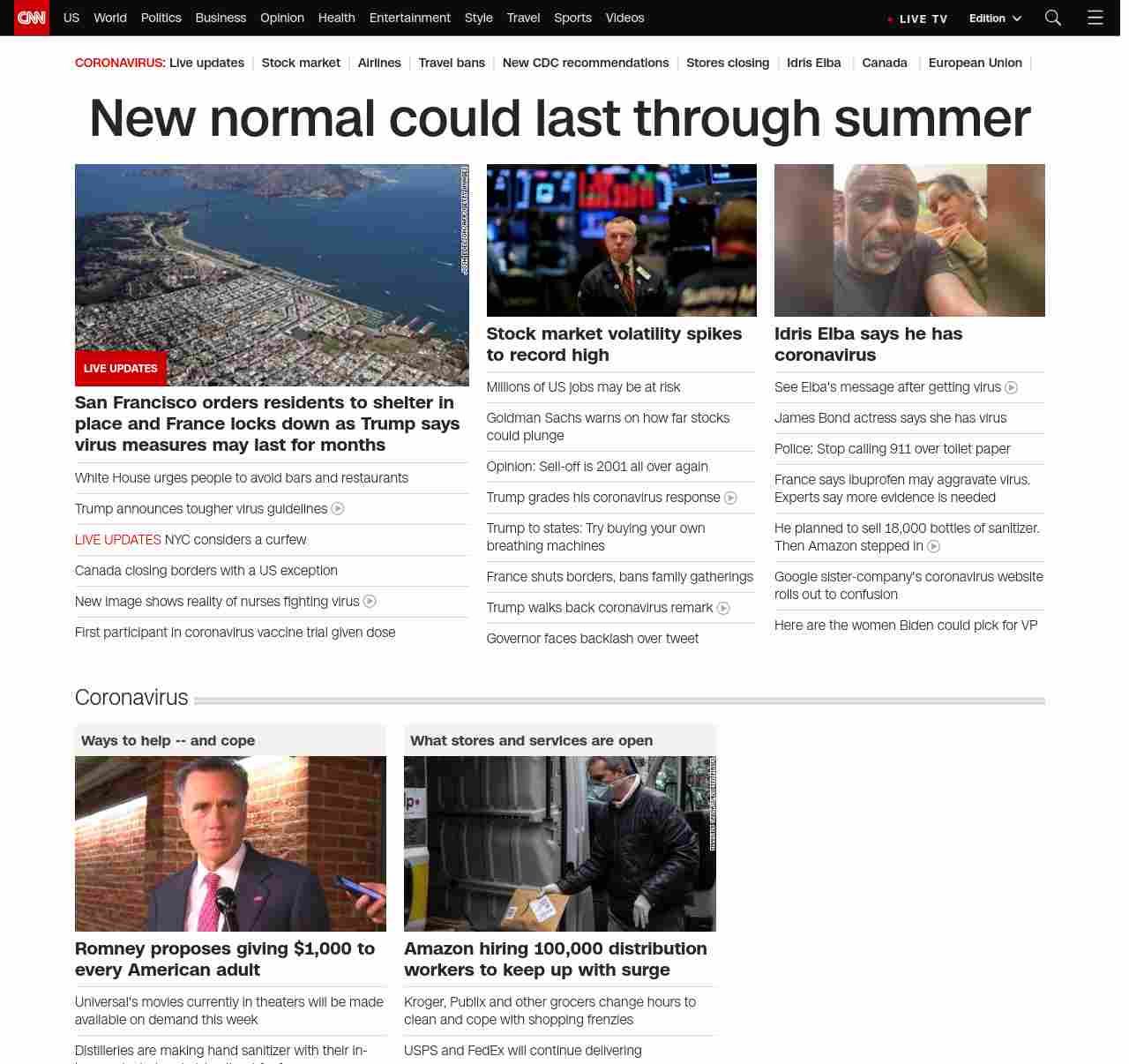Screen dimensions: 1129x1064
Task: Go to CNN home via logo
Action: coord(32,18)
